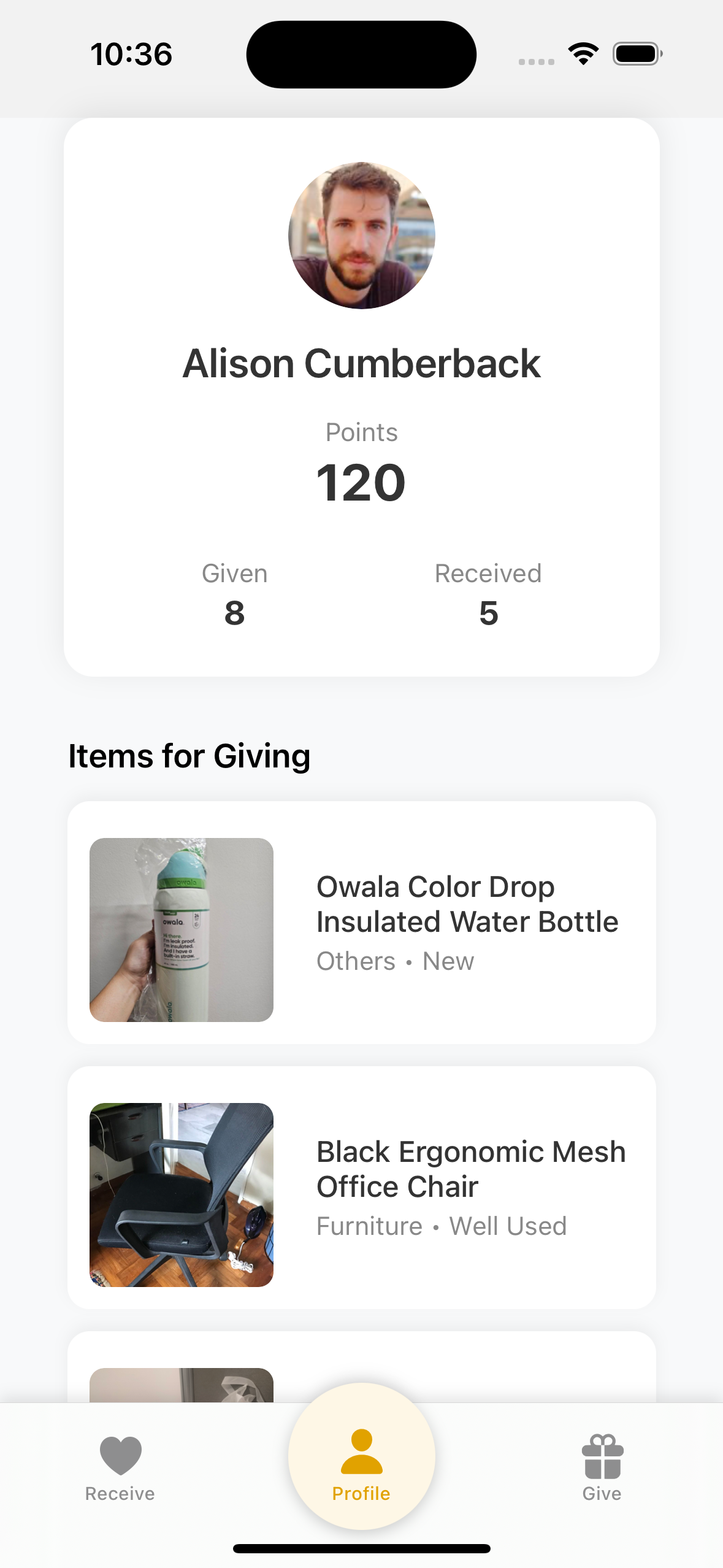
Task: Go to the Give tab
Action: [x=602, y=1467]
